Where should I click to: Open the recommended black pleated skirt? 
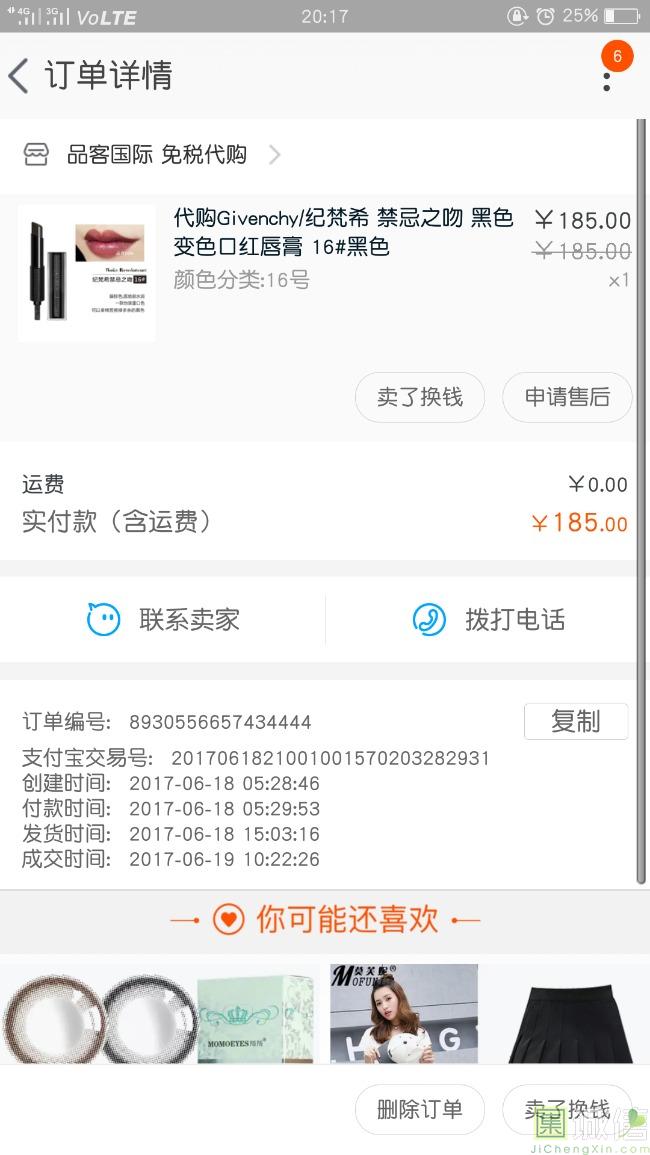tap(571, 1015)
